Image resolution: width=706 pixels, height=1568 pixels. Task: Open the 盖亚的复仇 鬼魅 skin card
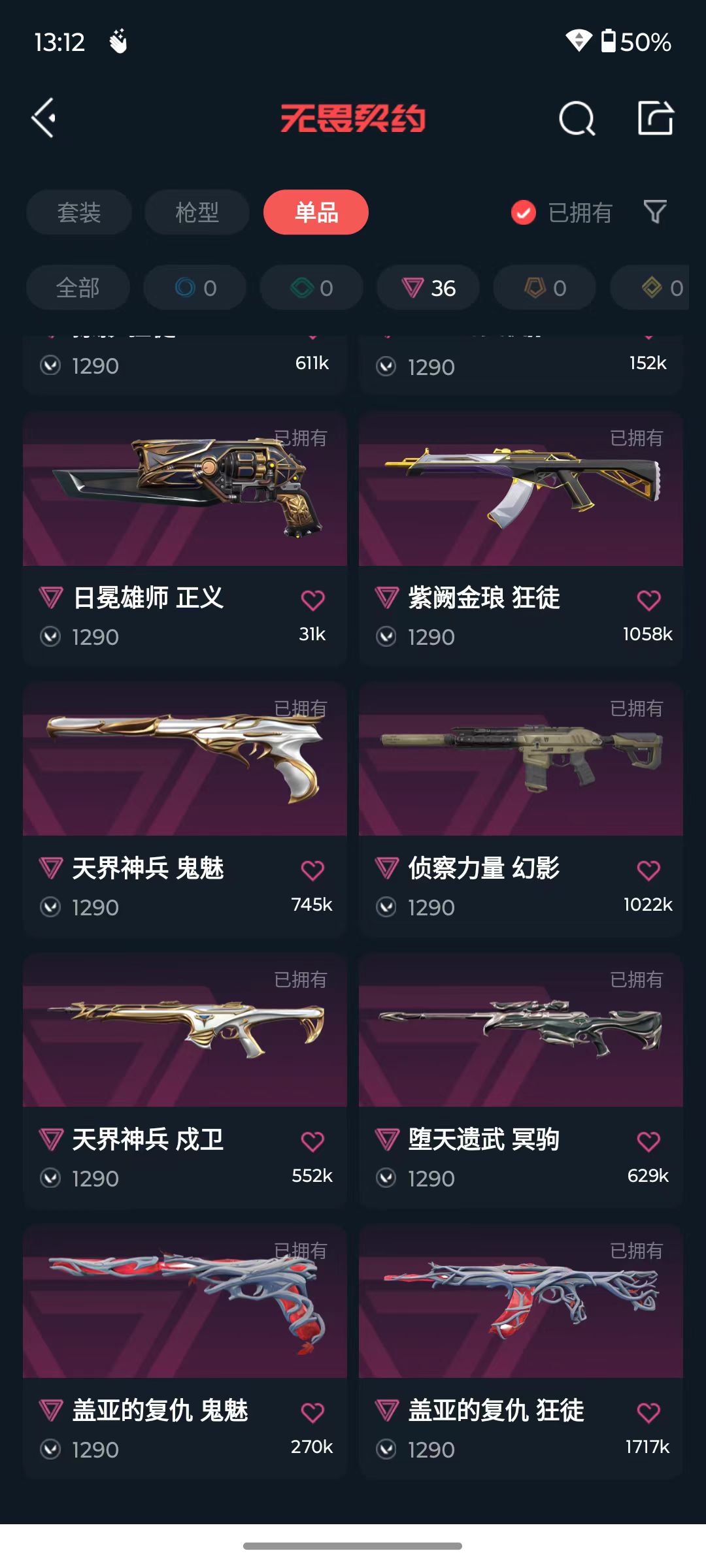click(185, 1351)
